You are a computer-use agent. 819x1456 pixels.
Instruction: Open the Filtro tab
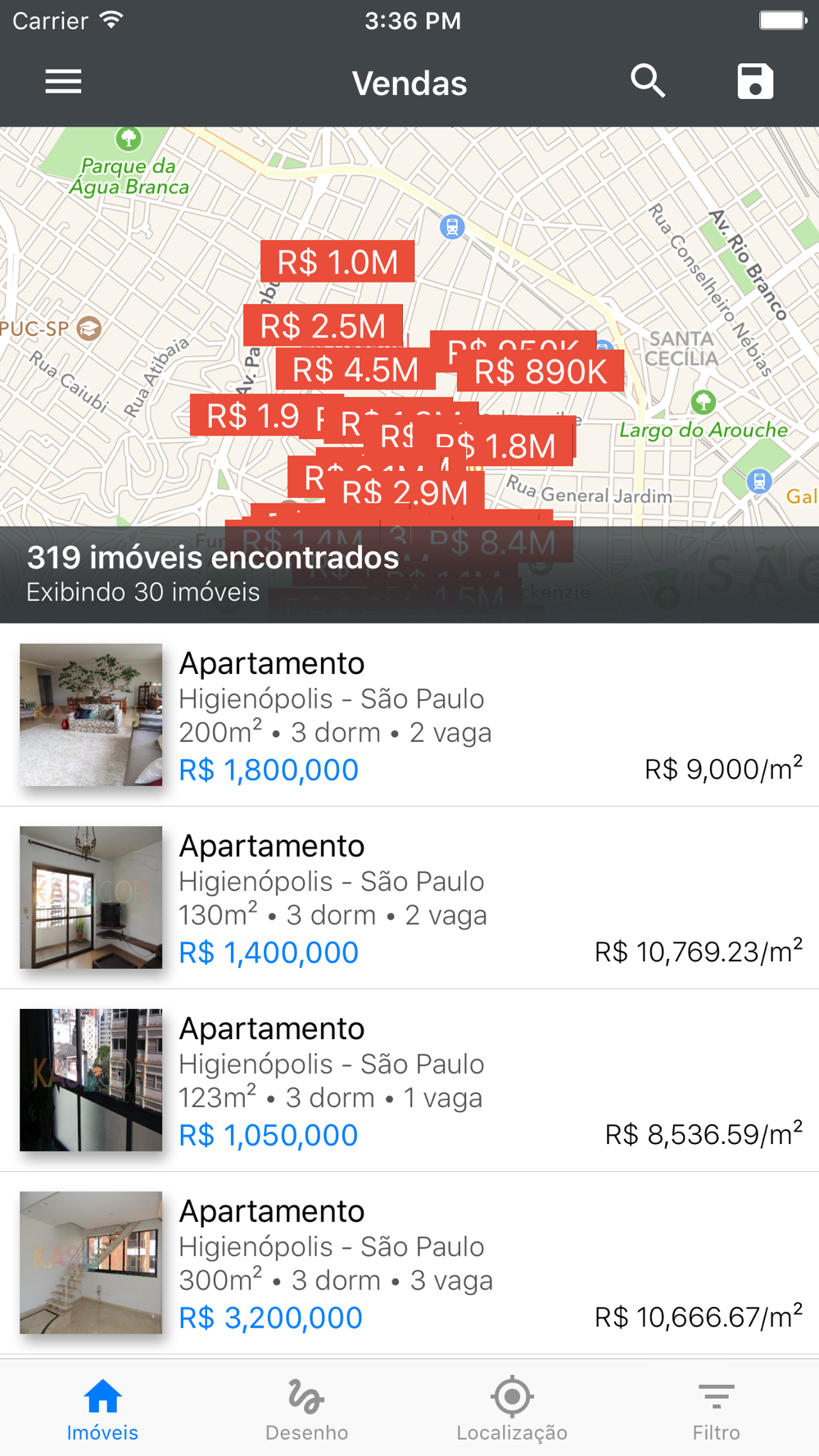(716, 1409)
